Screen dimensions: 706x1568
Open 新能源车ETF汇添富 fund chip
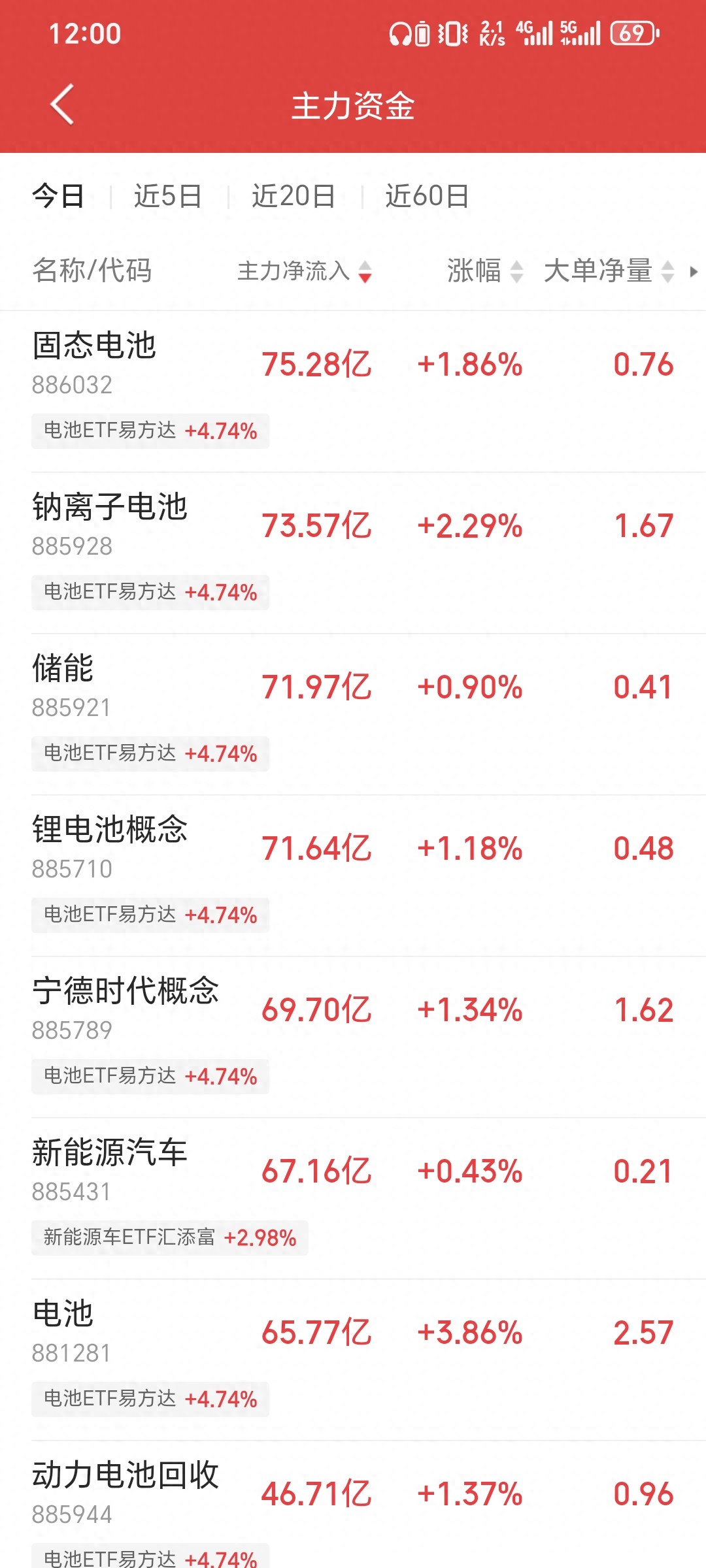[x=169, y=1237]
